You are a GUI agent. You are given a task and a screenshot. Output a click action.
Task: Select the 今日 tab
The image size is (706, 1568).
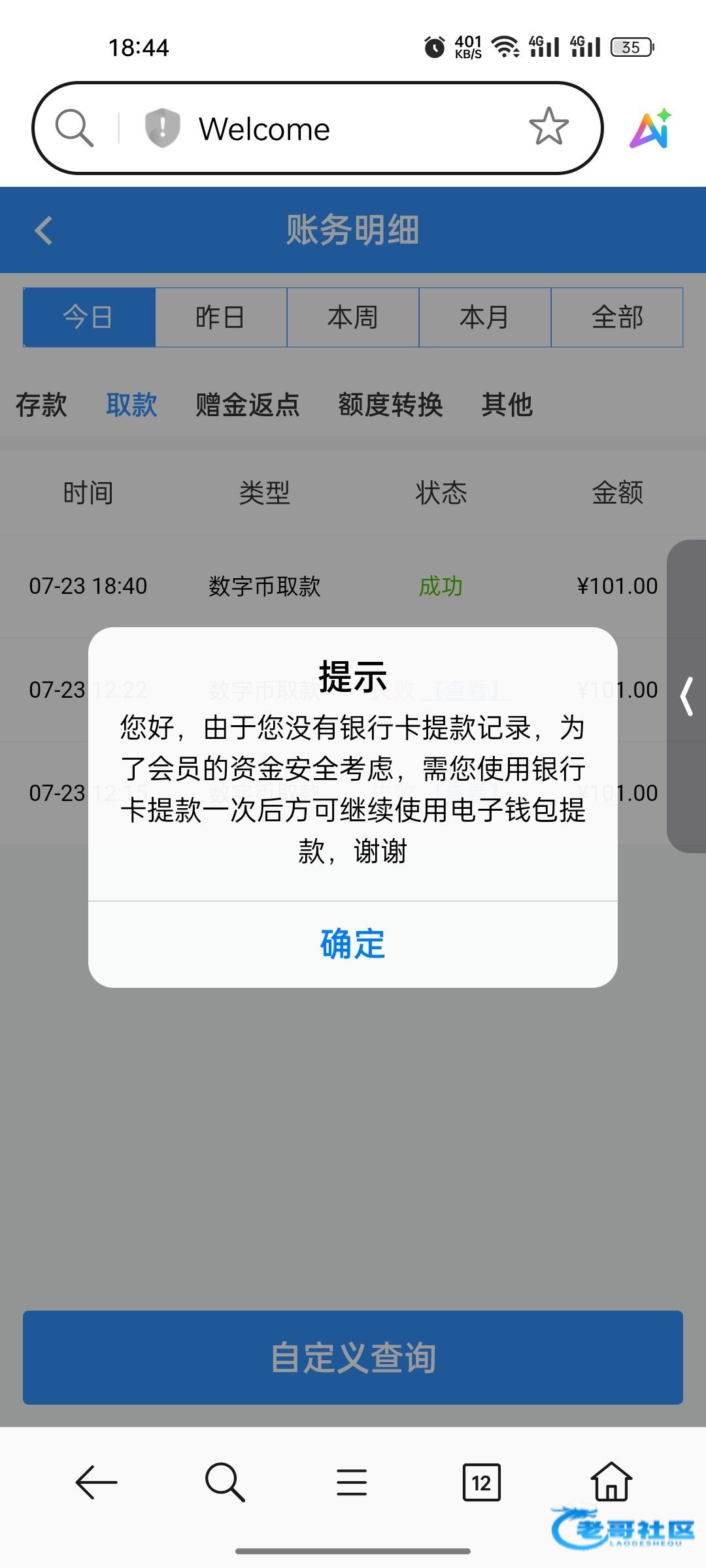pos(89,318)
